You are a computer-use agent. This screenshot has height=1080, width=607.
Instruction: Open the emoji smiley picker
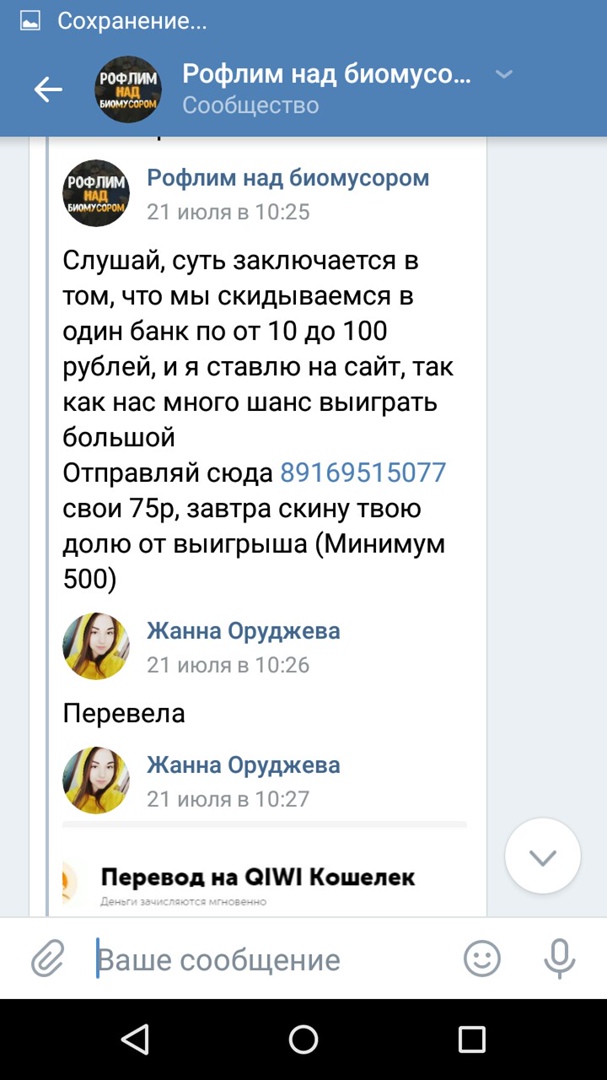click(482, 959)
